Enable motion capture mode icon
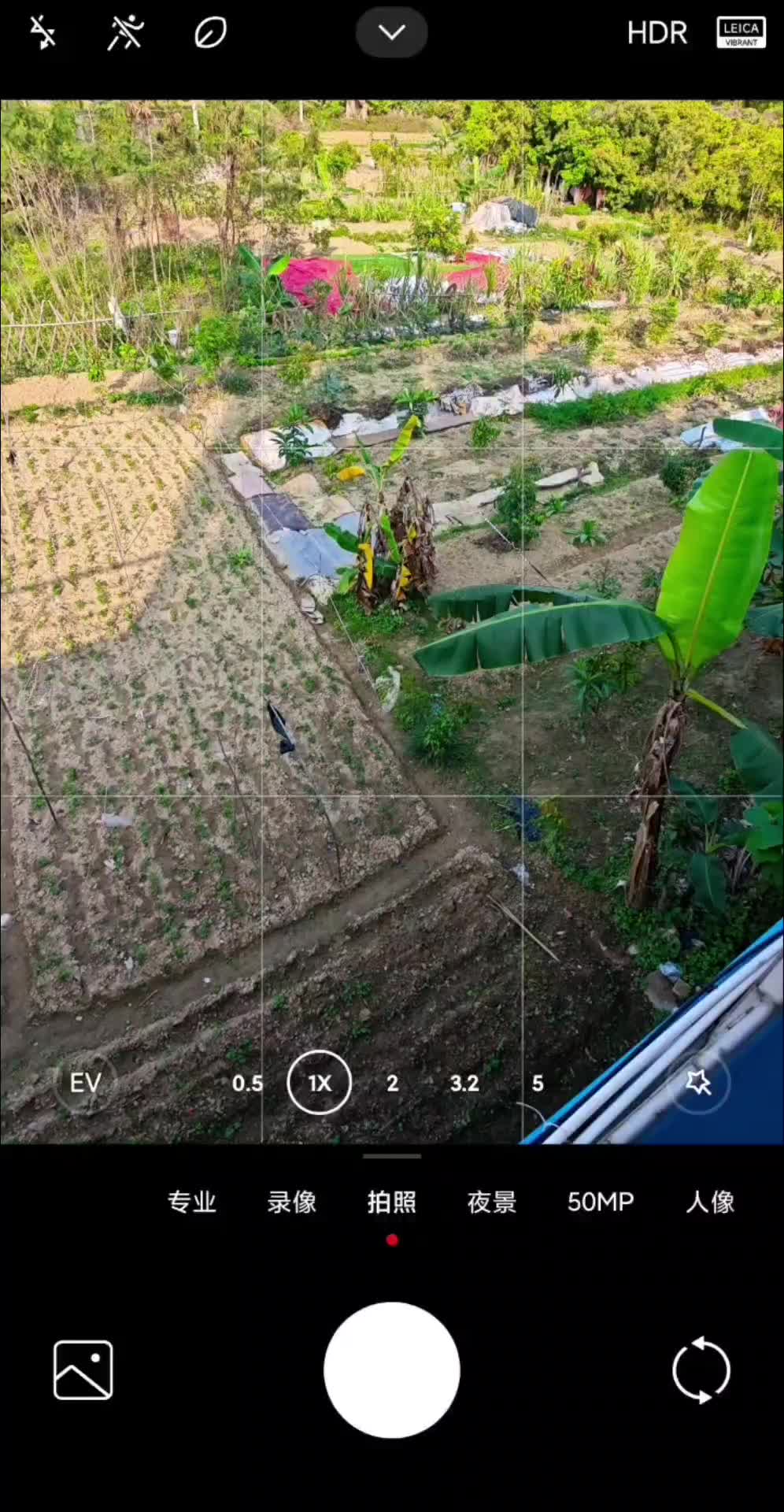The image size is (784, 1512). 126,33
